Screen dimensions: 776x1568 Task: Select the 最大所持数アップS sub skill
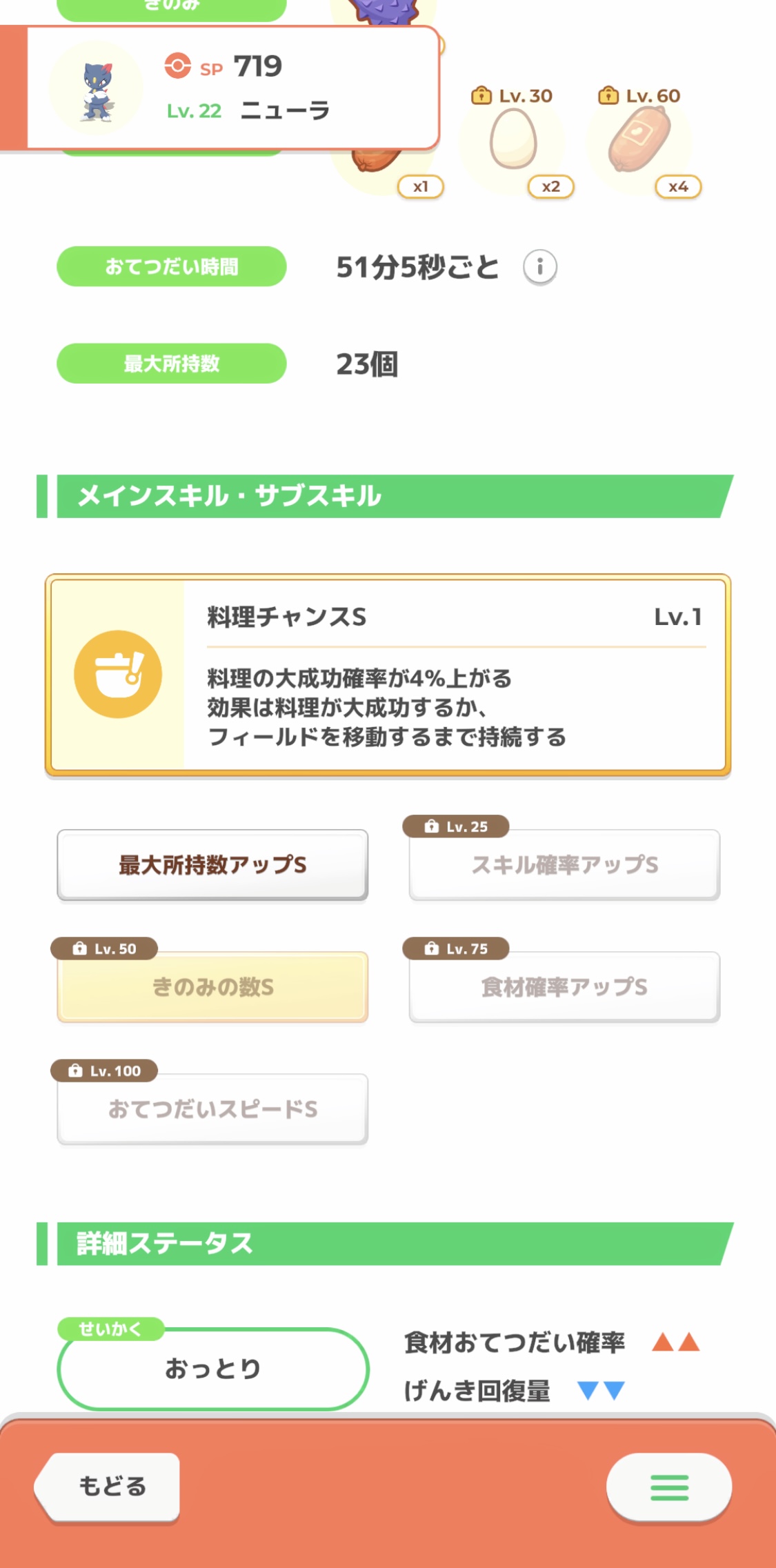(212, 865)
